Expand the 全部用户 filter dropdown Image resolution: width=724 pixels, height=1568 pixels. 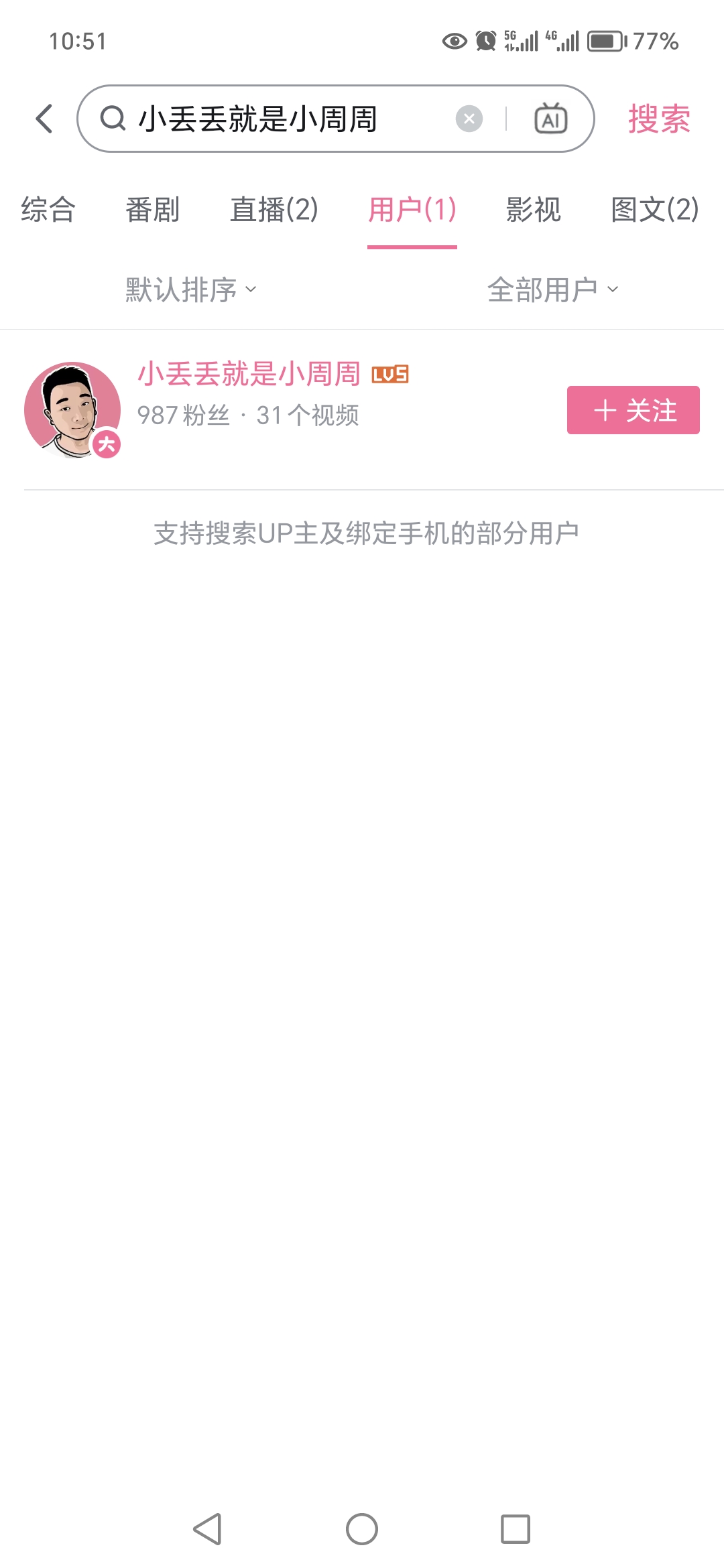[552, 289]
